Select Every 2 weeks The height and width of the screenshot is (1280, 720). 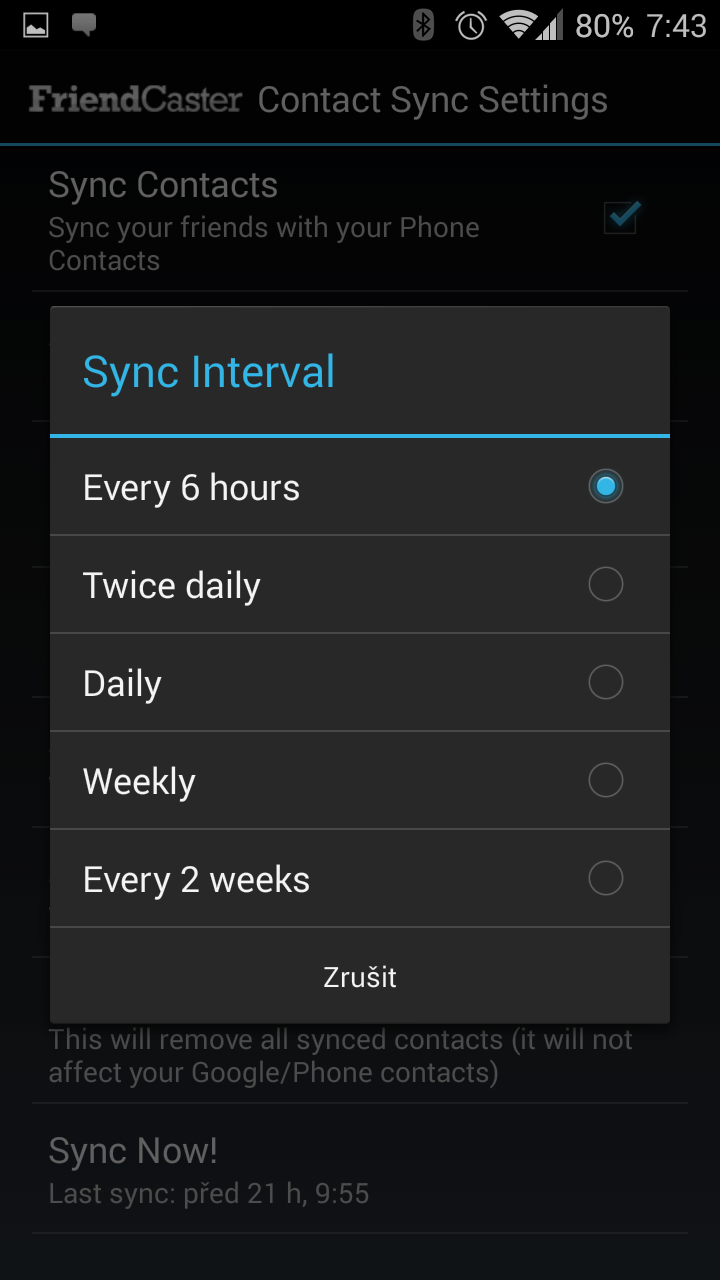click(x=360, y=879)
